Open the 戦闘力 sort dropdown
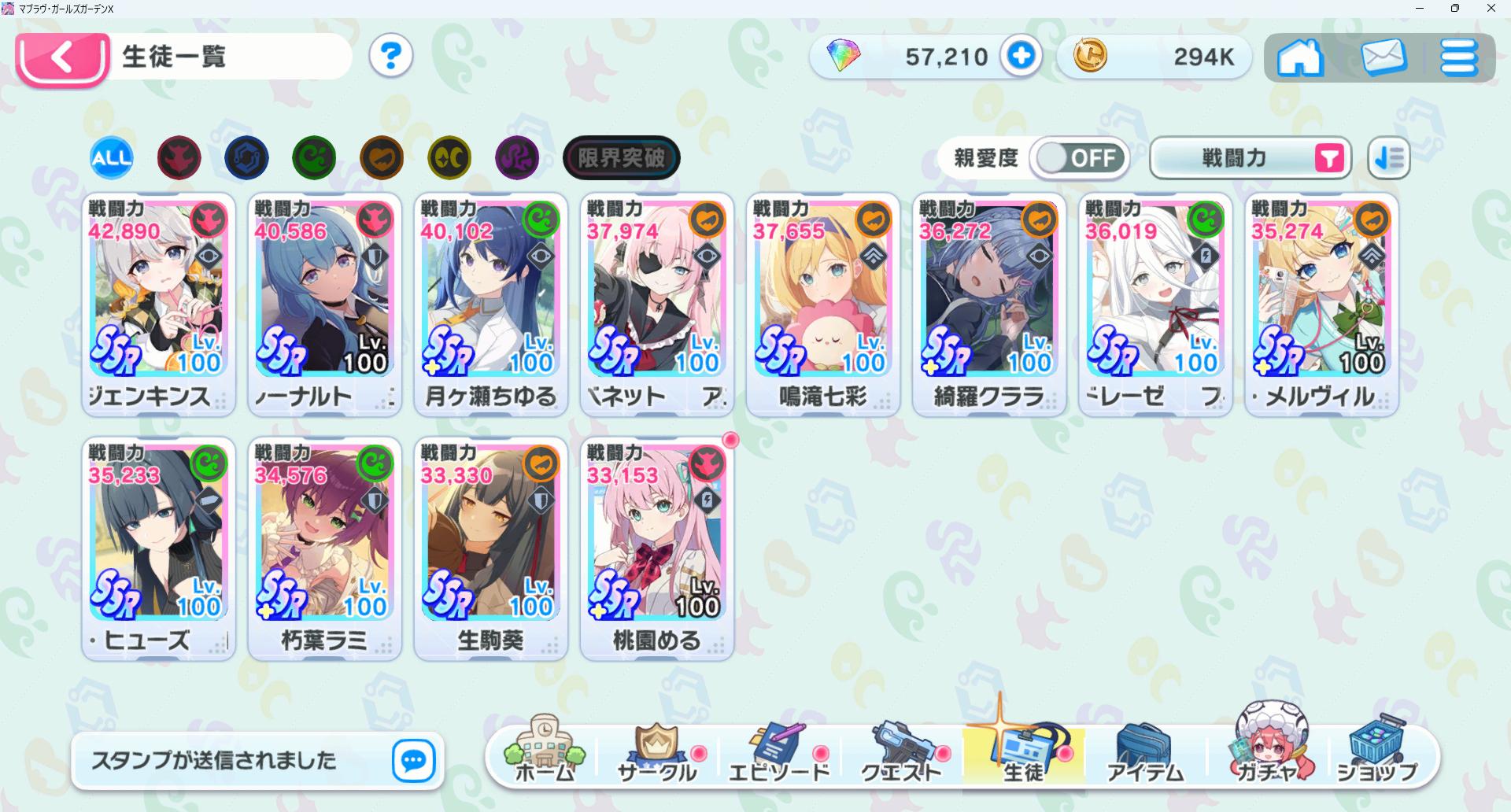This screenshot has height=812, width=1511. (1250, 158)
